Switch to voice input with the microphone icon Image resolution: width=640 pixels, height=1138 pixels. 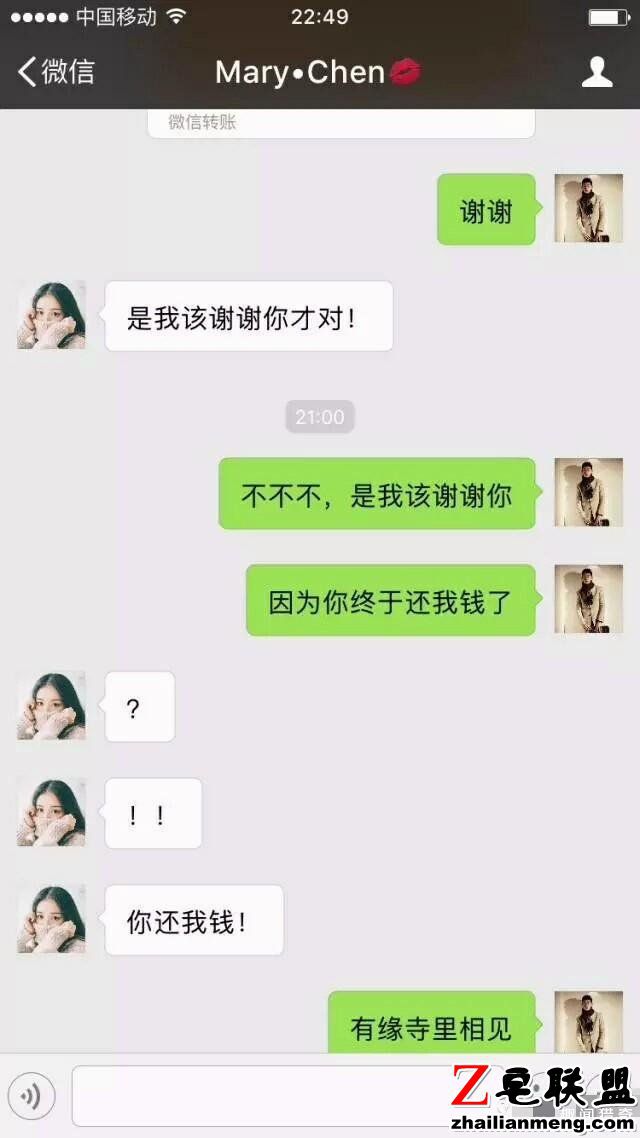(x=31, y=1097)
